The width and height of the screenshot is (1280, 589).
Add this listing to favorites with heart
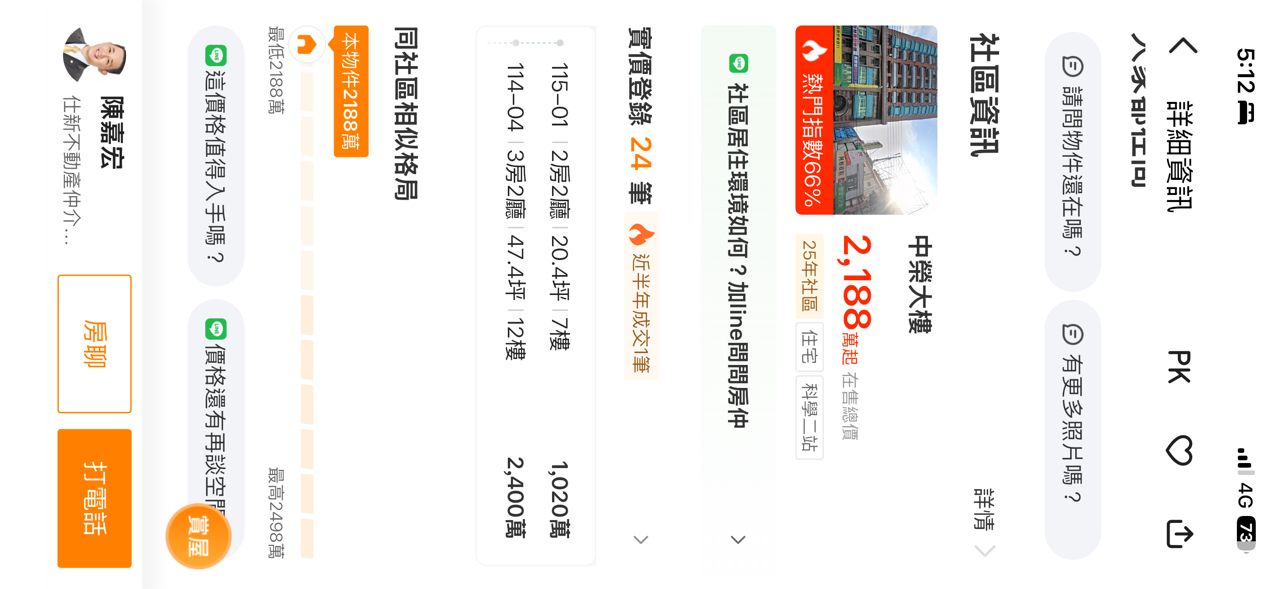[x=1181, y=451]
